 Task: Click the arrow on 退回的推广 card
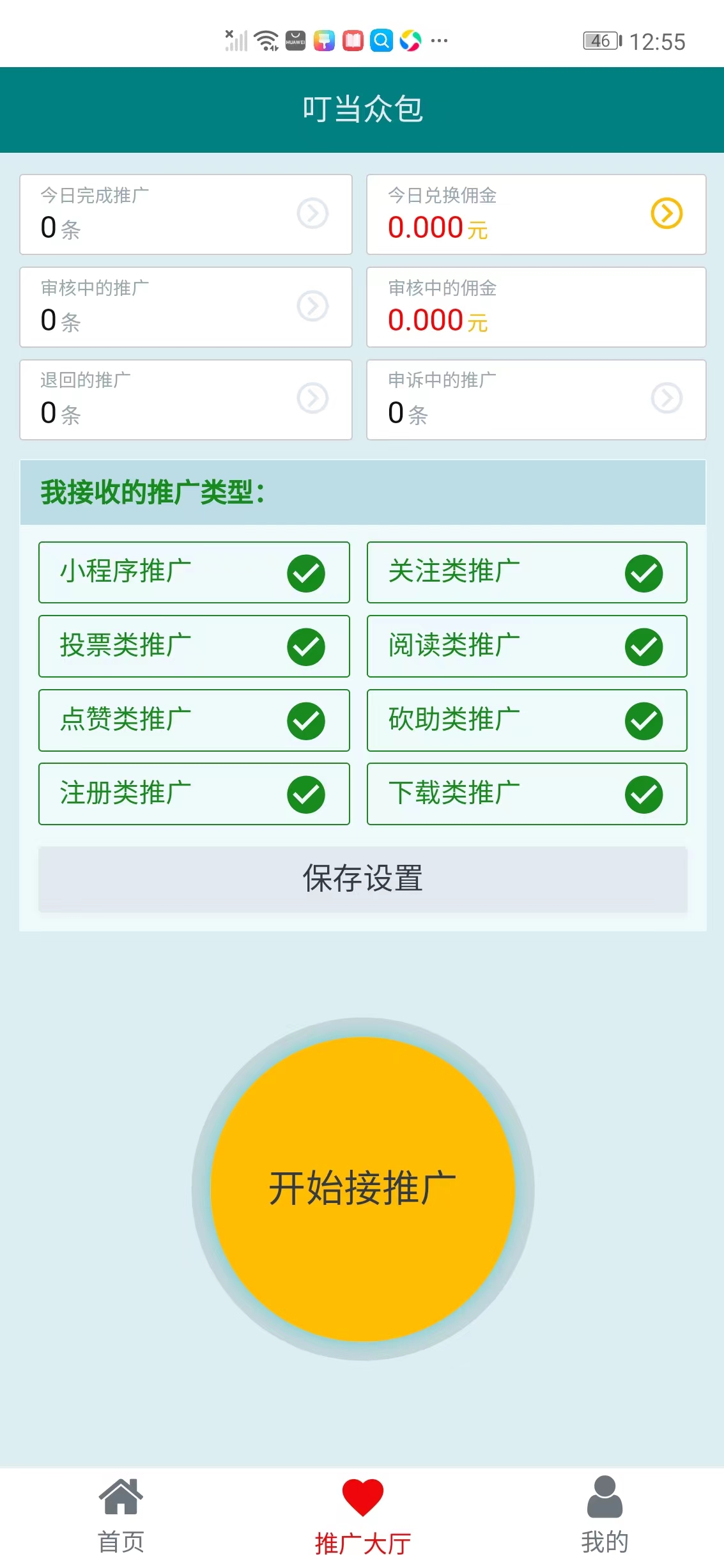[x=311, y=400]
